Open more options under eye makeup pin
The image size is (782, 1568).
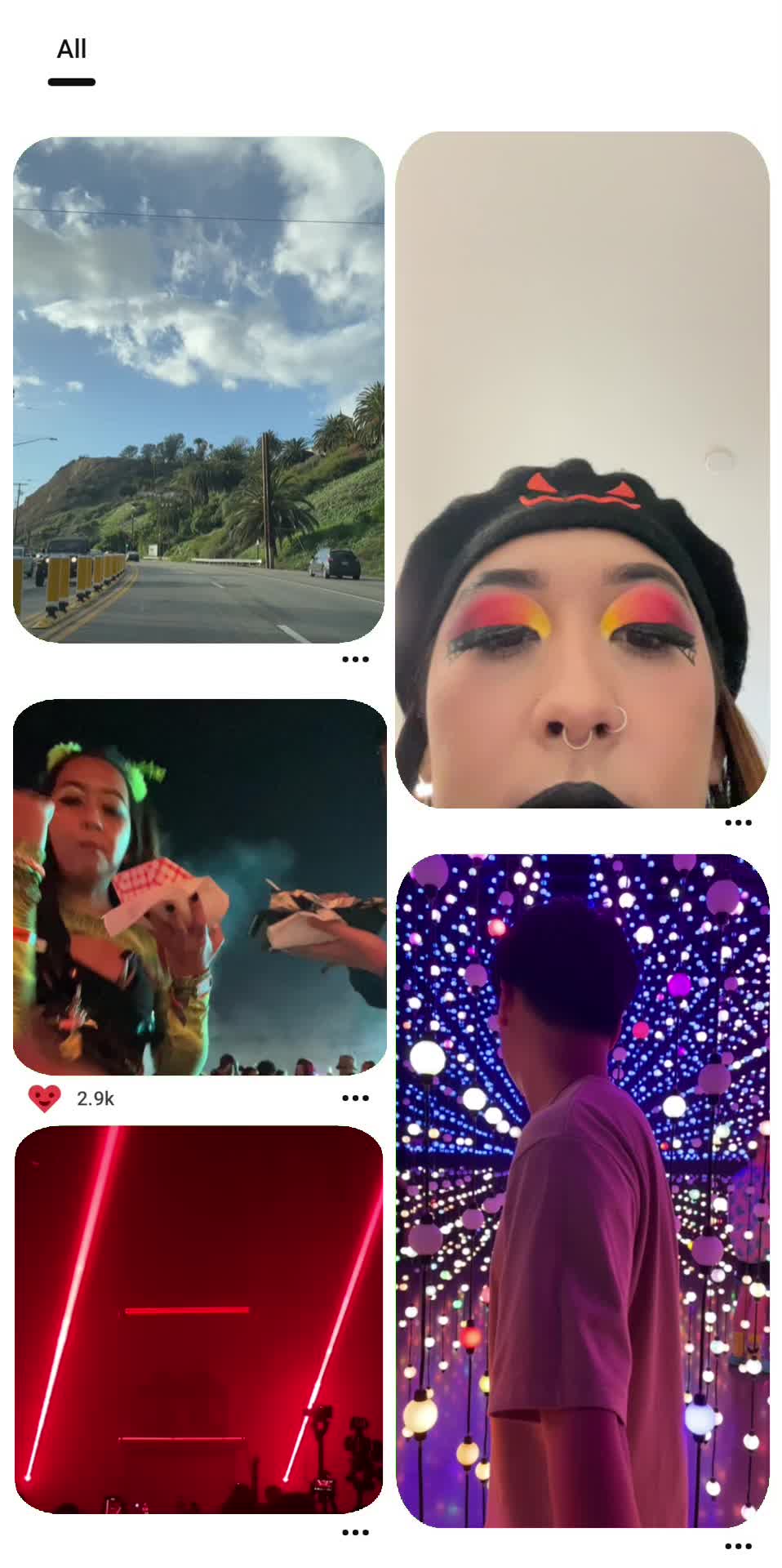pyautogui.click(x=738, y=822)
